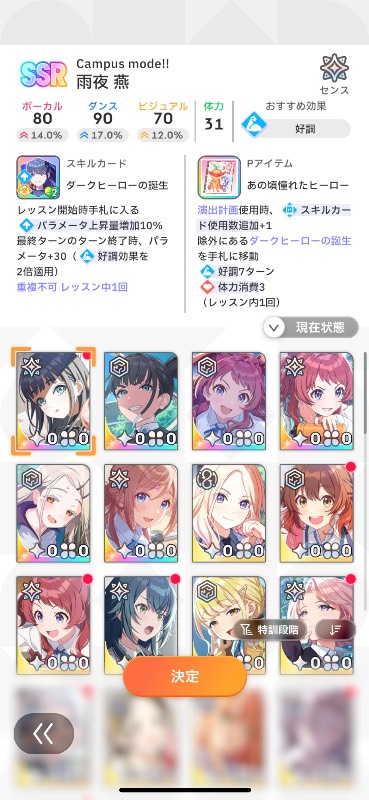Select the purple-haired idol card in first row
The height and width of the screenshot is (800, 369).
coord(229,401)
